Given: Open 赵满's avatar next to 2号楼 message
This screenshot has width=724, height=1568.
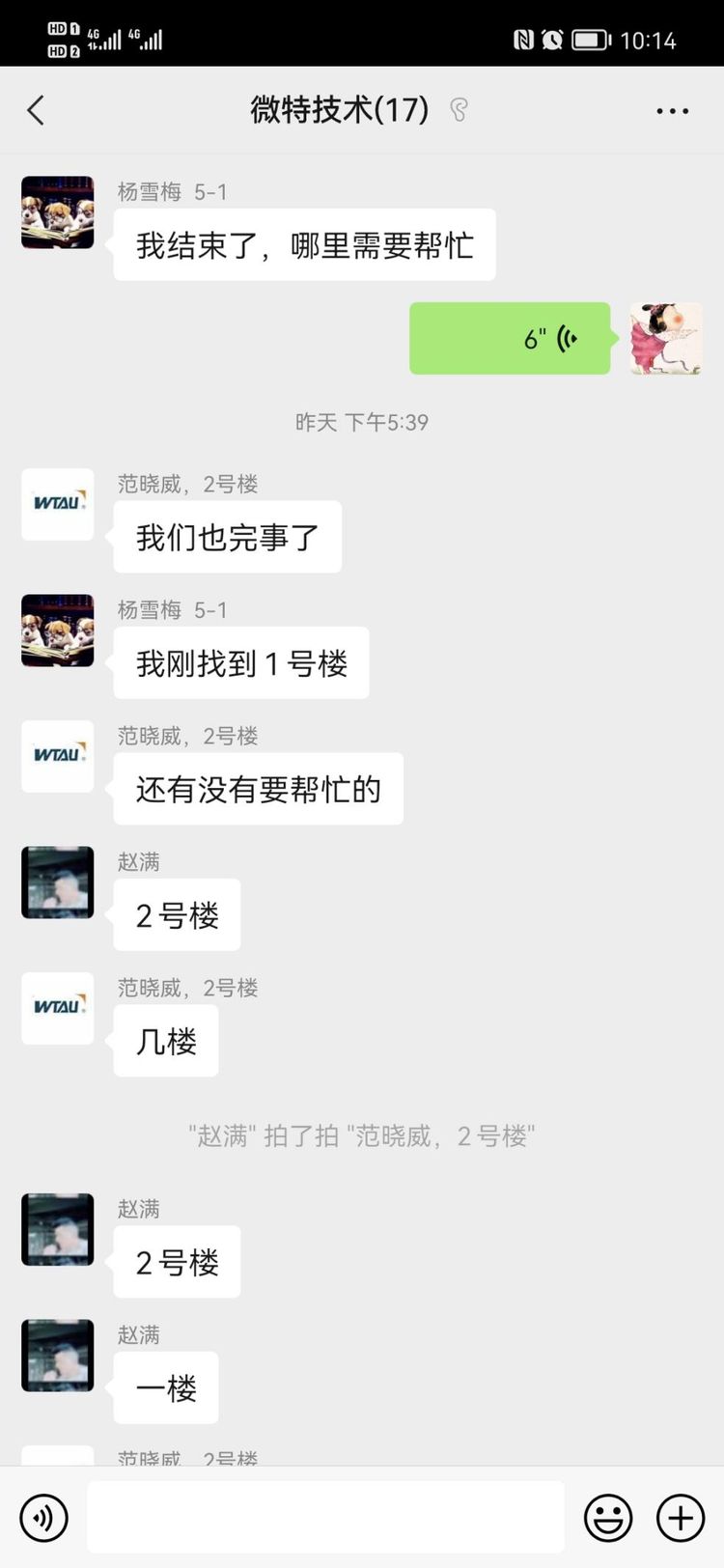Looking at the screenshot, I should [x=57, y=882].
